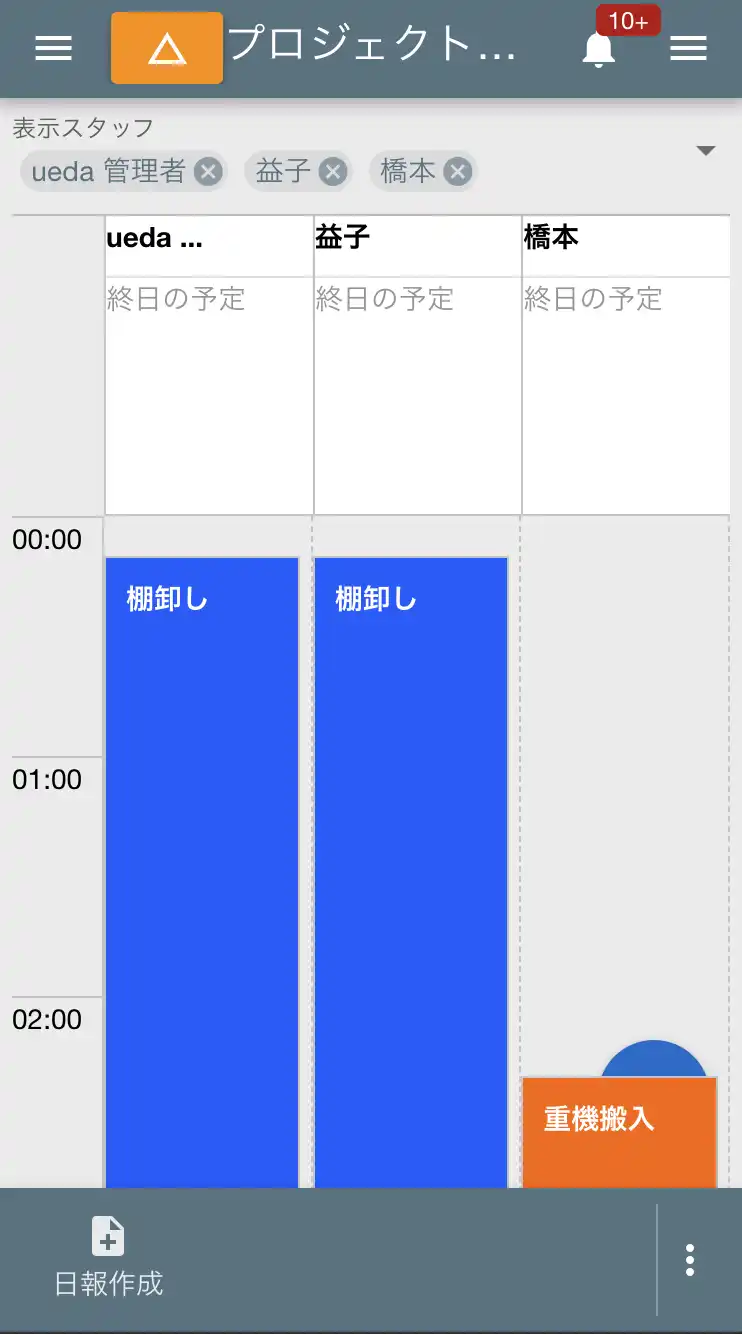The height and width of the screenshot is (1334, 742).
Task: Remove ueda 管理者 from displayed staff
Action: pyautogui.click(x=207, y=171)
